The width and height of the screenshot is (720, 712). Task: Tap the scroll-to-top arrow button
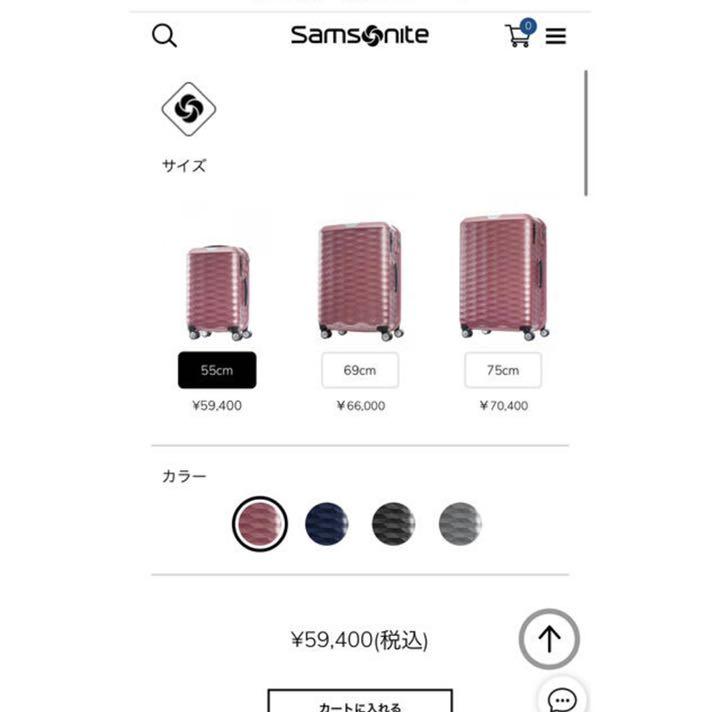(x=549, y=639)
